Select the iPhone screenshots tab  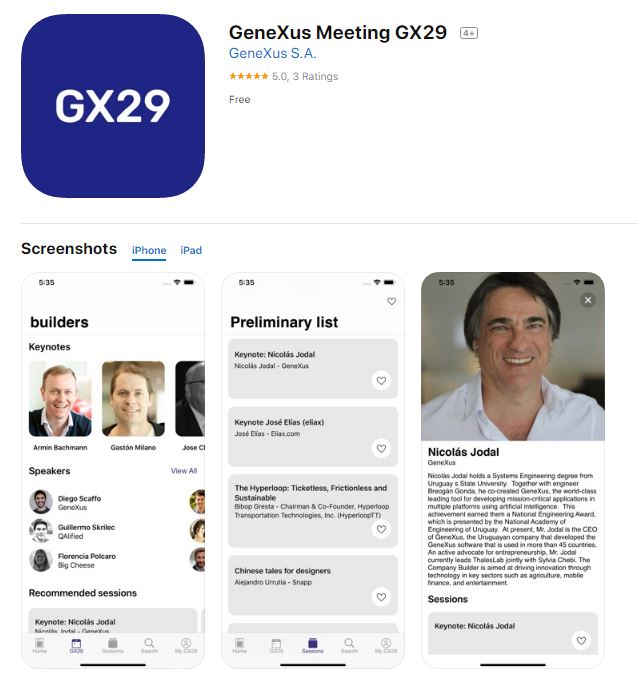[149, 250]
